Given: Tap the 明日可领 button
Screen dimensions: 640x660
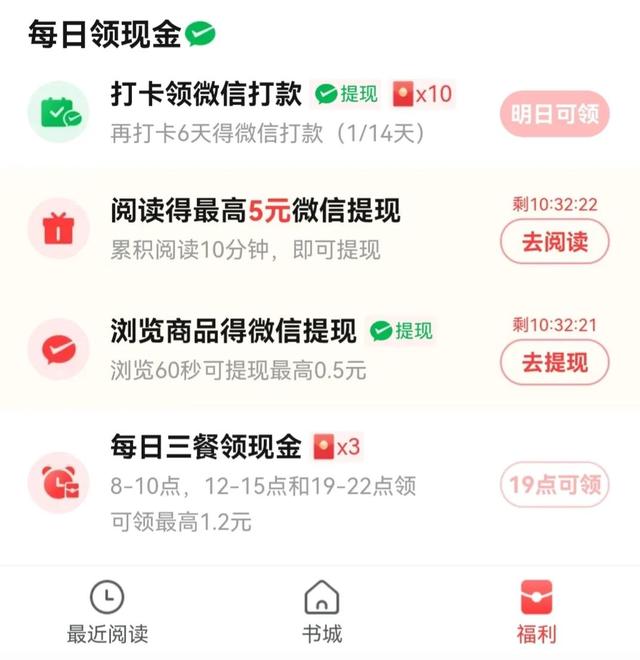Looking at the screenshot, I should (x=554, y=114).
